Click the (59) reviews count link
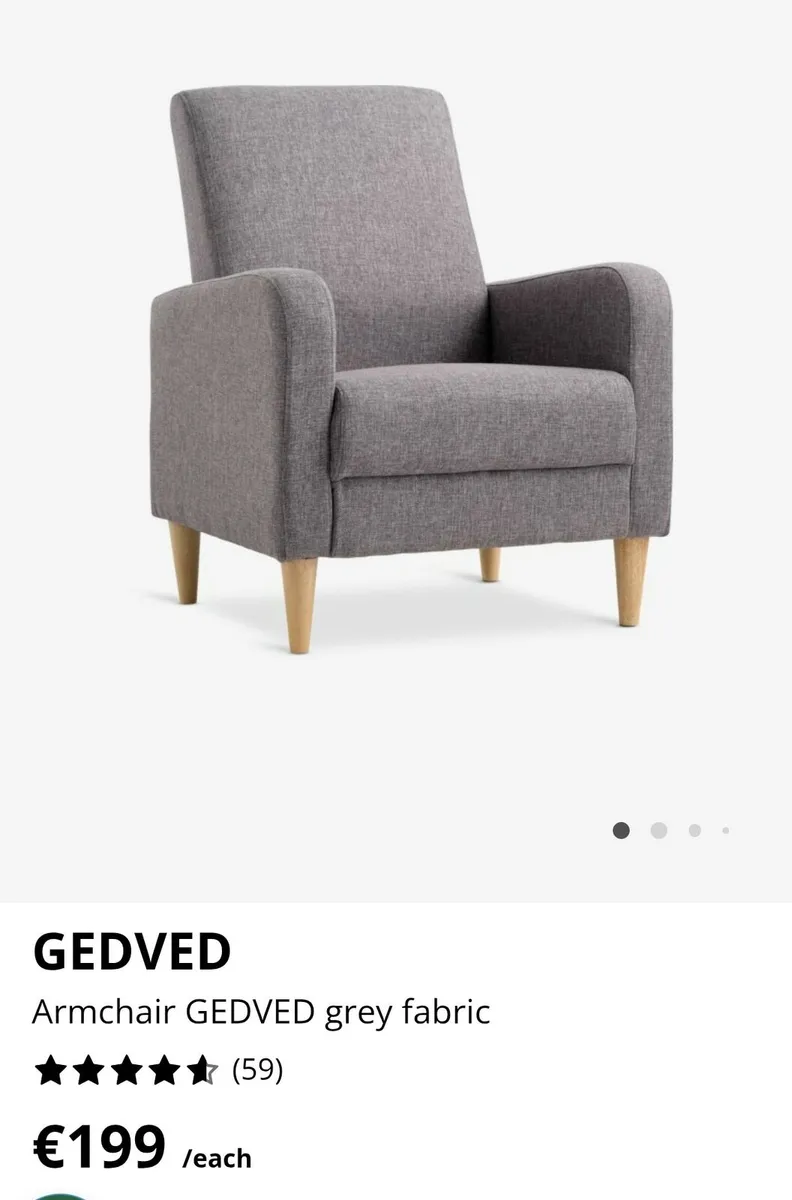 (x=255, y=1071)
